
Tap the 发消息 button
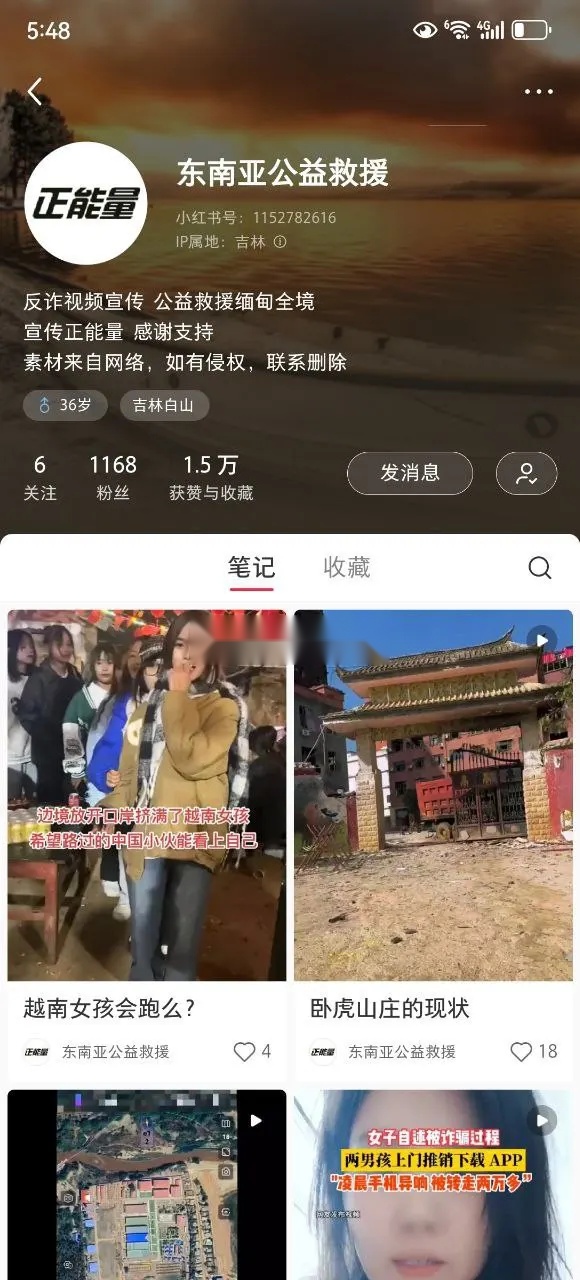(410, 473)
